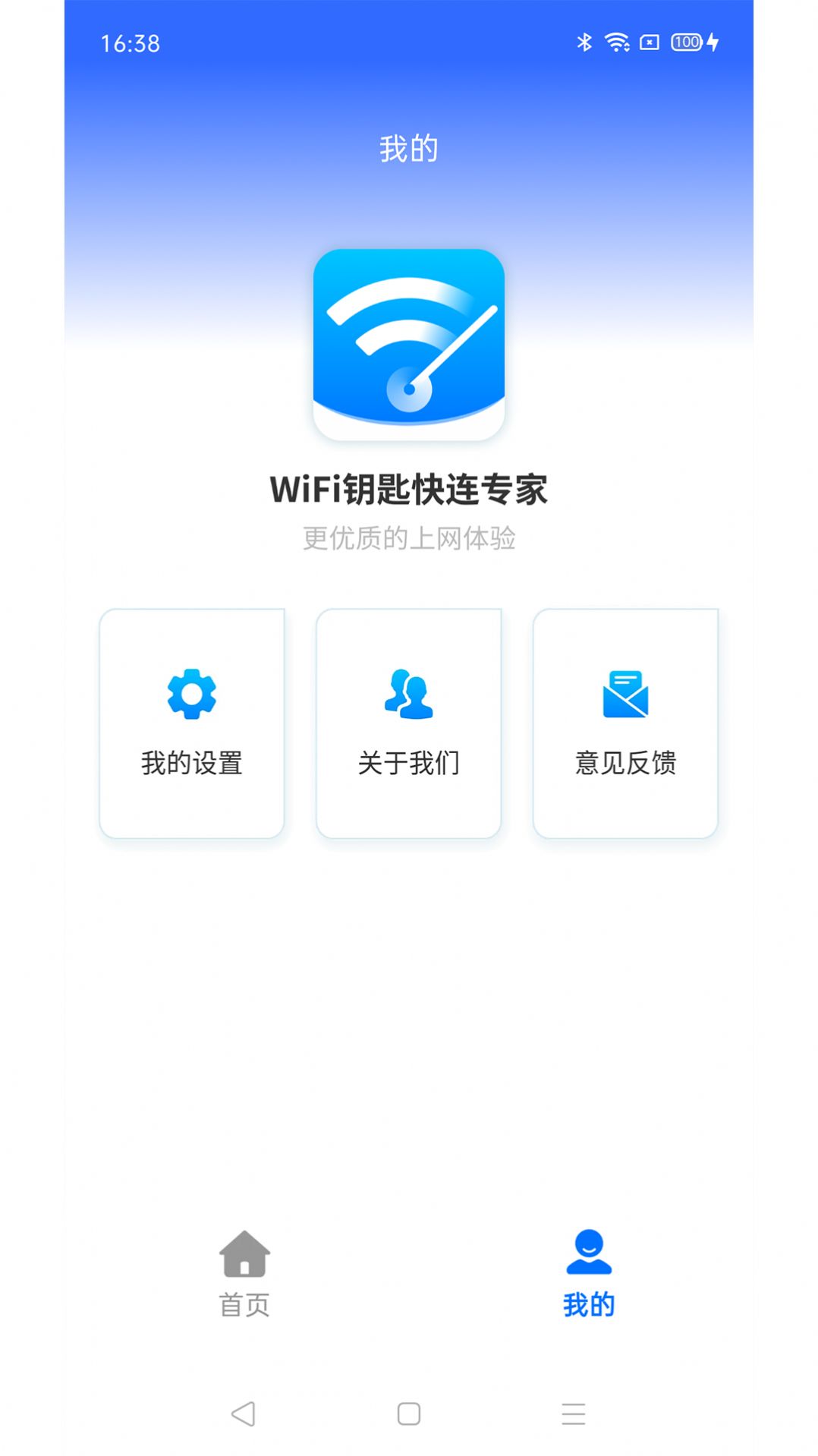
Task: Open the 关于我们 about card
Action: click(408, 721)
